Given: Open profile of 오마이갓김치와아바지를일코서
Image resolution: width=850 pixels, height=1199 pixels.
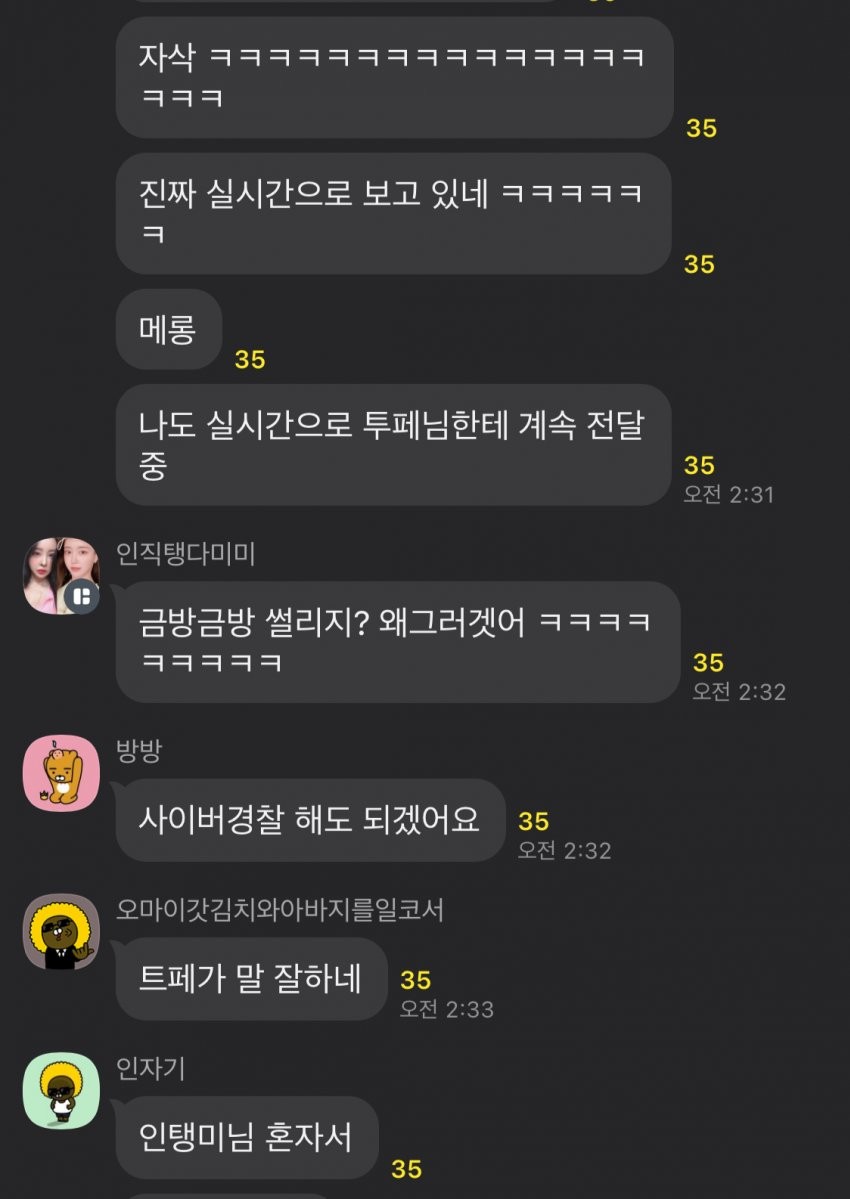Looking at the screenshot, I should [x=61, y=932].
